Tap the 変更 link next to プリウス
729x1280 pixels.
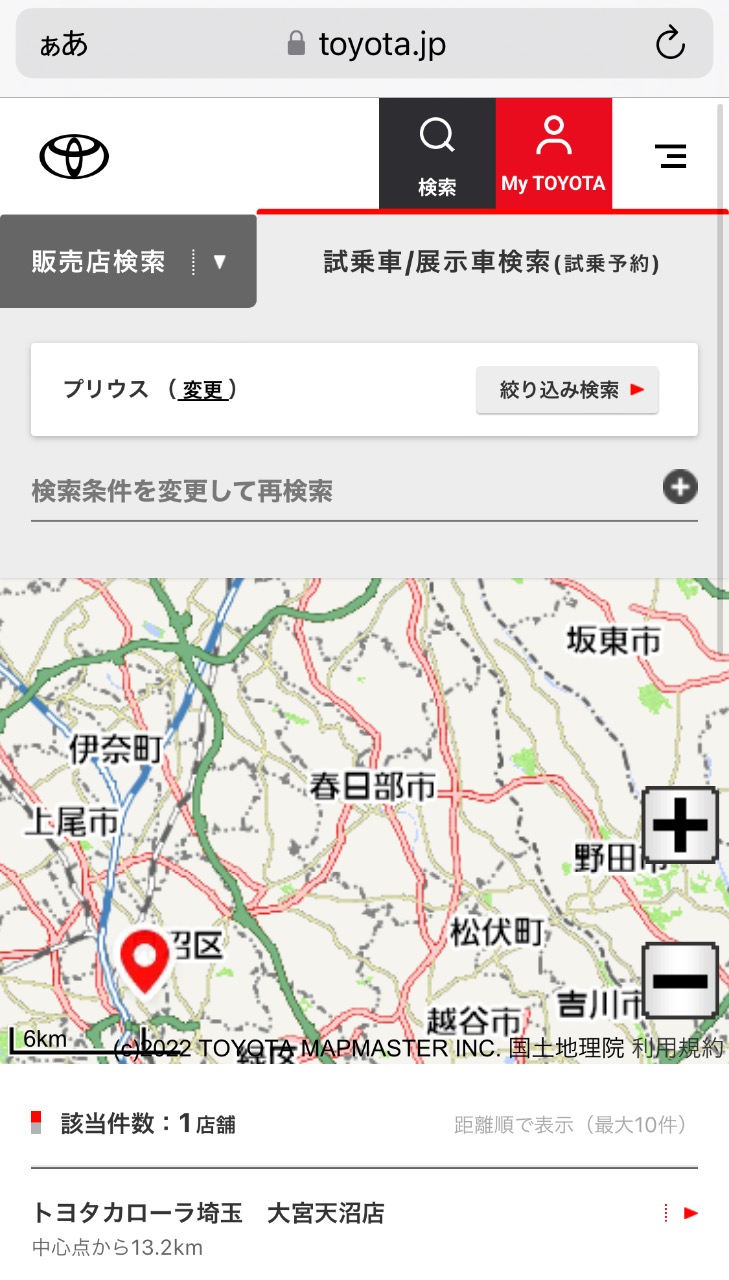[203, 390]
